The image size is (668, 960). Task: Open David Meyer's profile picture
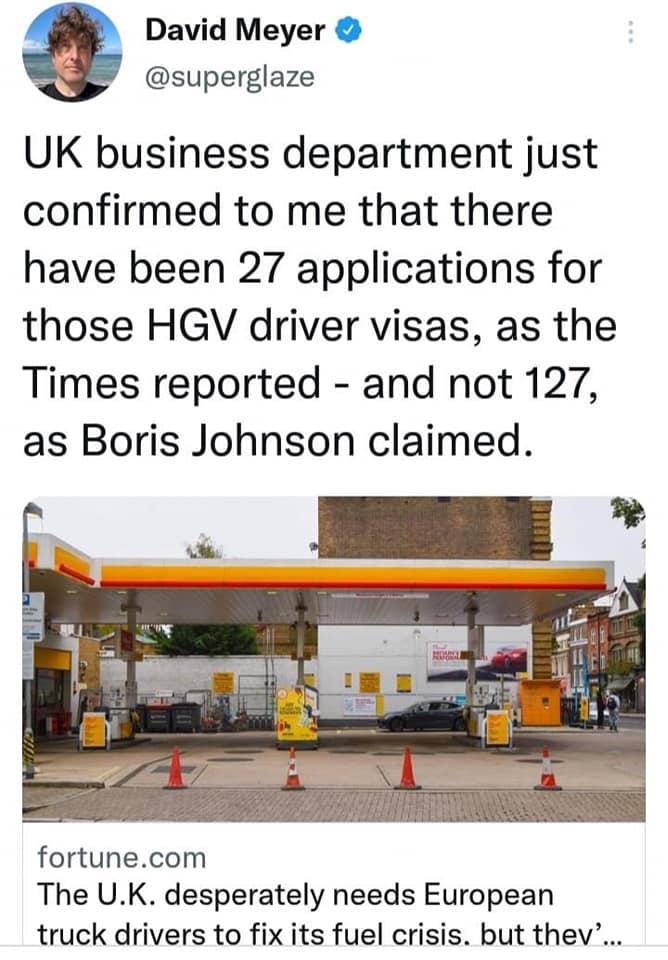coord(71,52)
